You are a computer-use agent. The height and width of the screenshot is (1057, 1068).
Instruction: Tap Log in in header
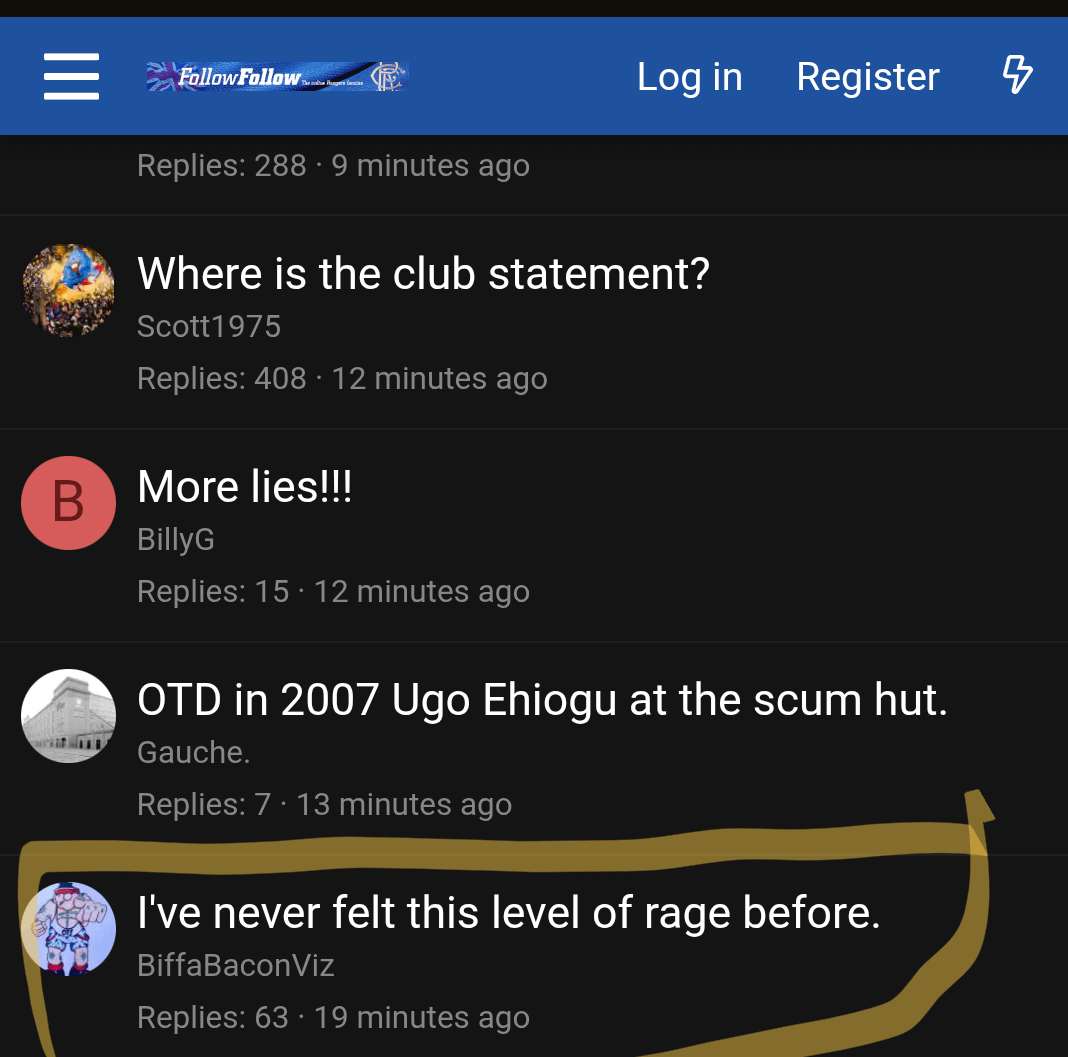pos(689,77)
